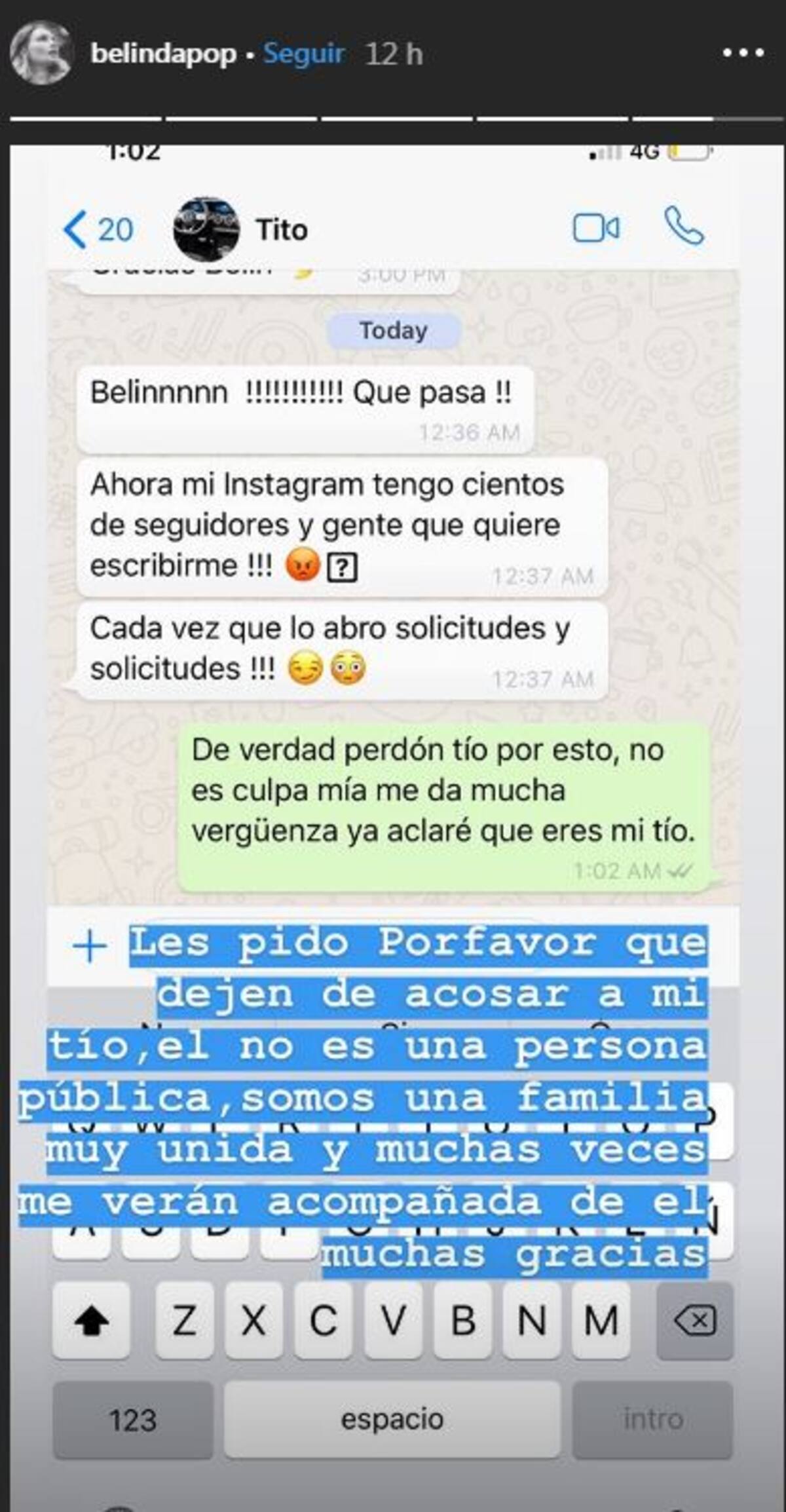Open belindapop's profile picture
Image resolution: width=786 pixels, height=1512 pixels.
point(41,54)
